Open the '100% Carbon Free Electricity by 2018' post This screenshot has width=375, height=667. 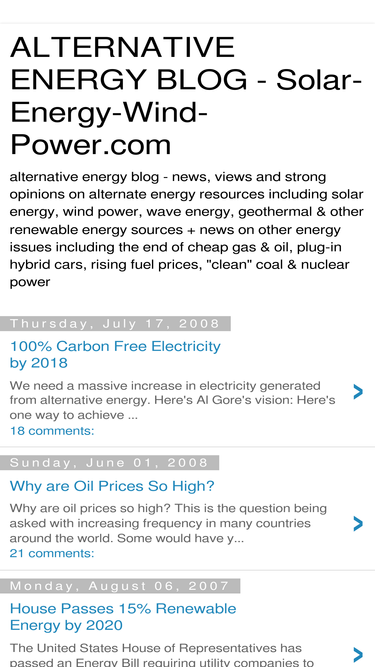[115, 354]
